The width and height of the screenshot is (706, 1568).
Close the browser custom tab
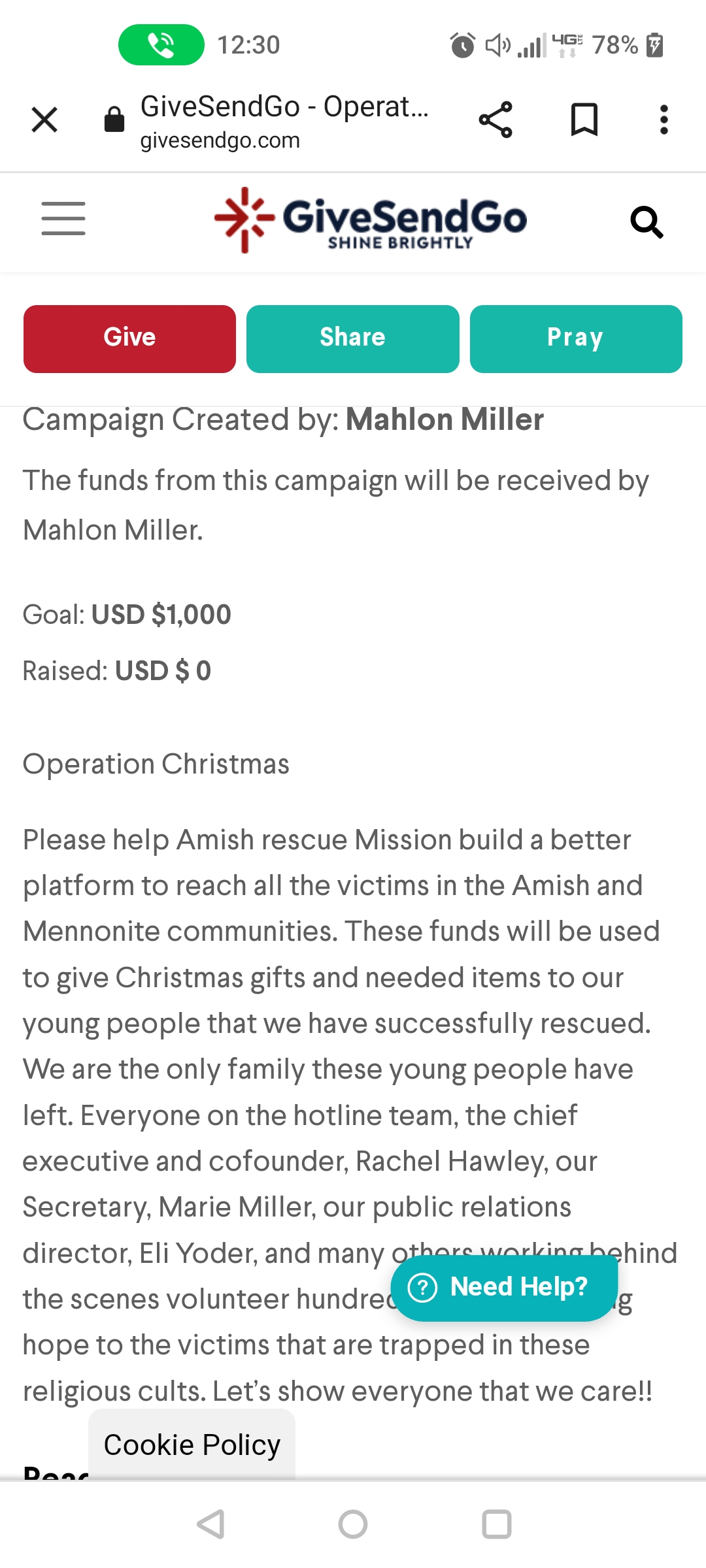point(44,120)
